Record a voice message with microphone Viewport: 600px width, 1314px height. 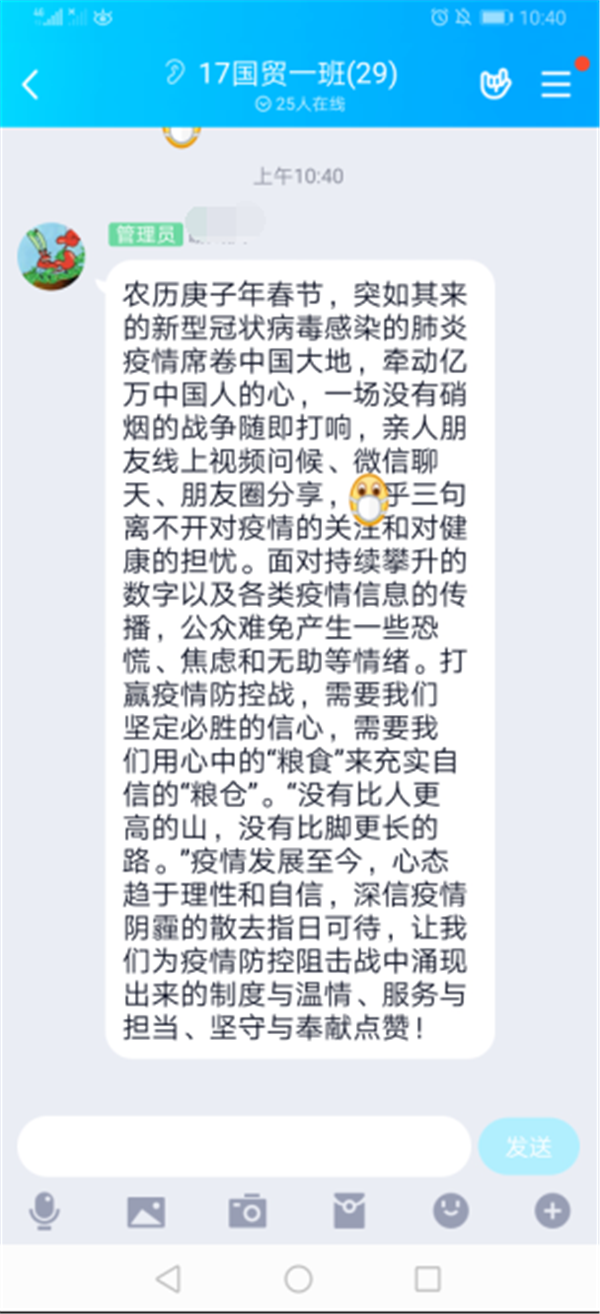pos(44,1212)
